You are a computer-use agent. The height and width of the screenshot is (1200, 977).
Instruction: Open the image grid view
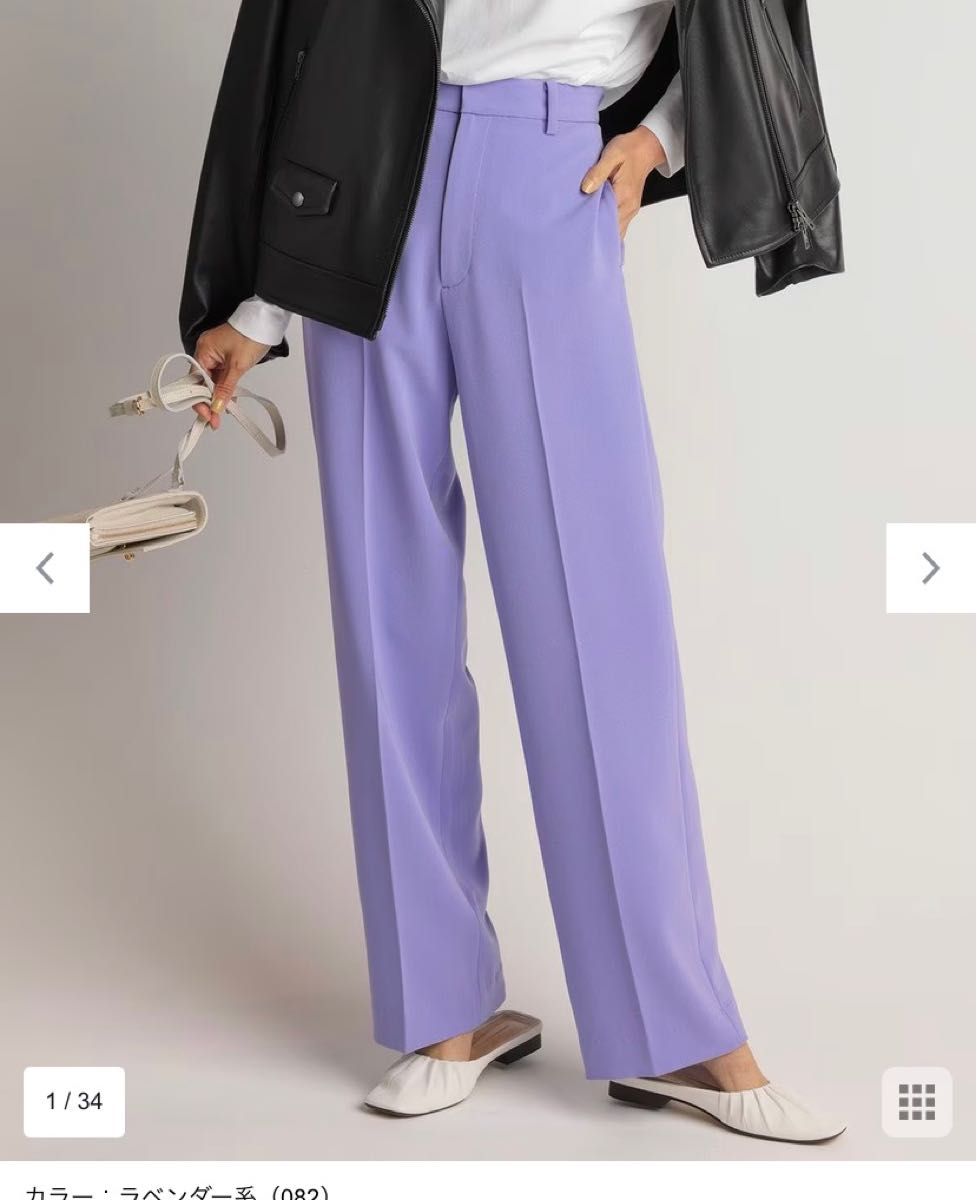tap(916, 1102)
